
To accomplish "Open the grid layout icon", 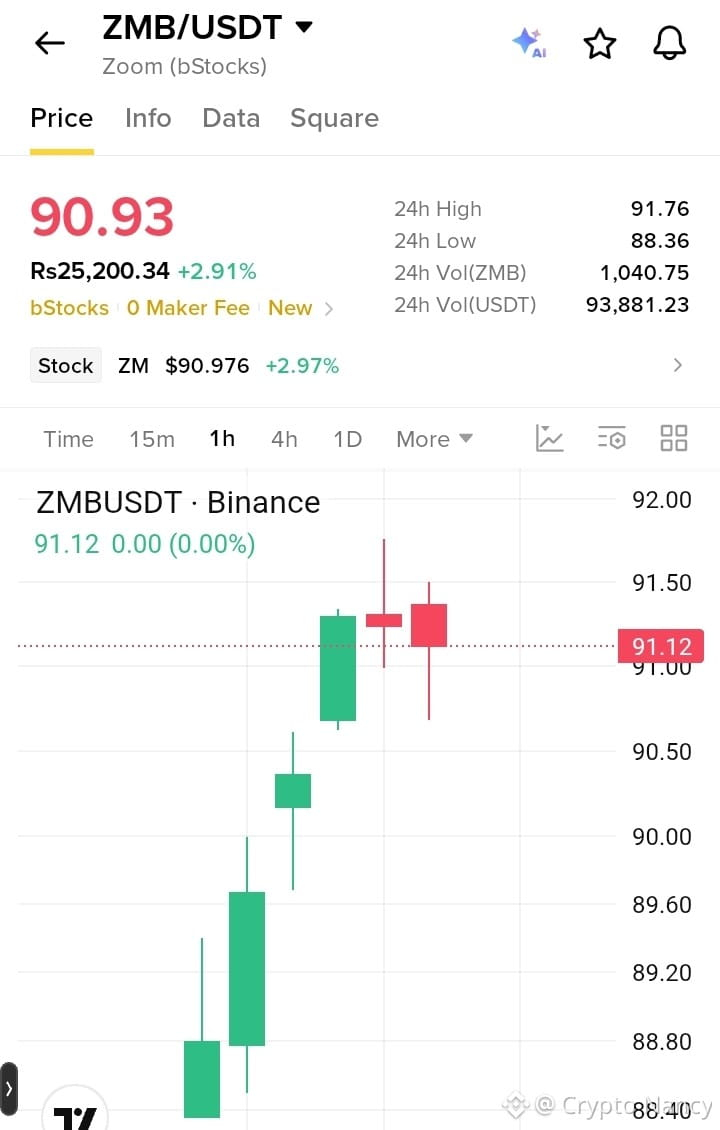I will (x=674, y=438).
